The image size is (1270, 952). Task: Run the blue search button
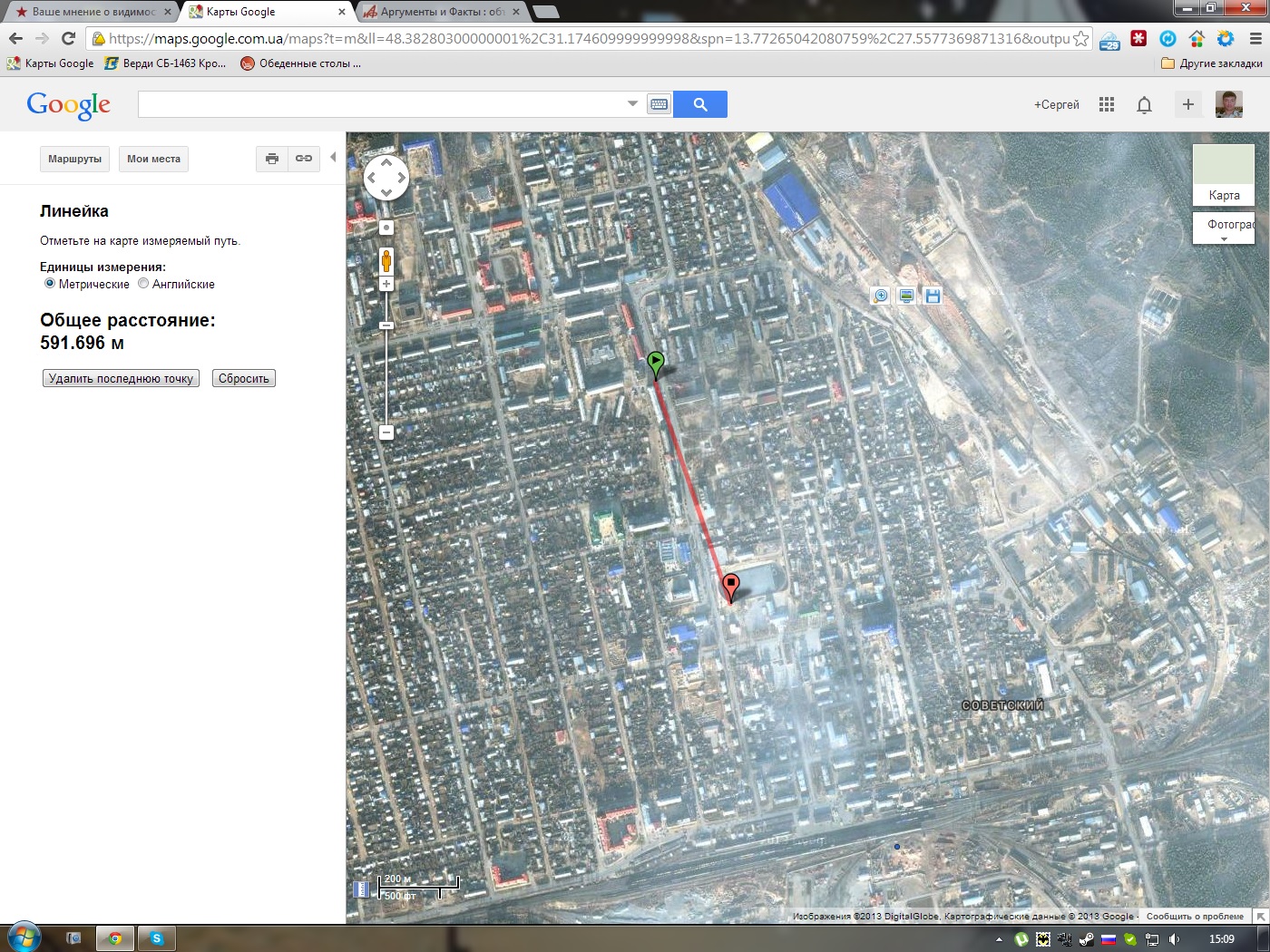(x=699, y=104)
